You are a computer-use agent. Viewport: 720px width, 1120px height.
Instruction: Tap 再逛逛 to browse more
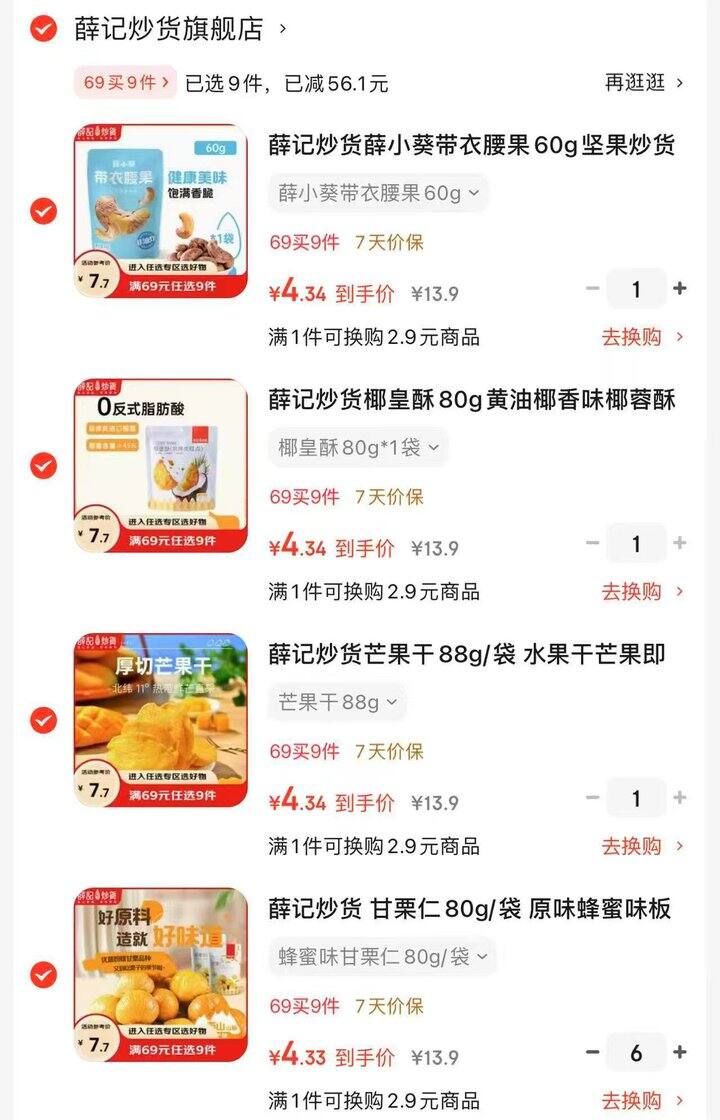click(643, 83)
